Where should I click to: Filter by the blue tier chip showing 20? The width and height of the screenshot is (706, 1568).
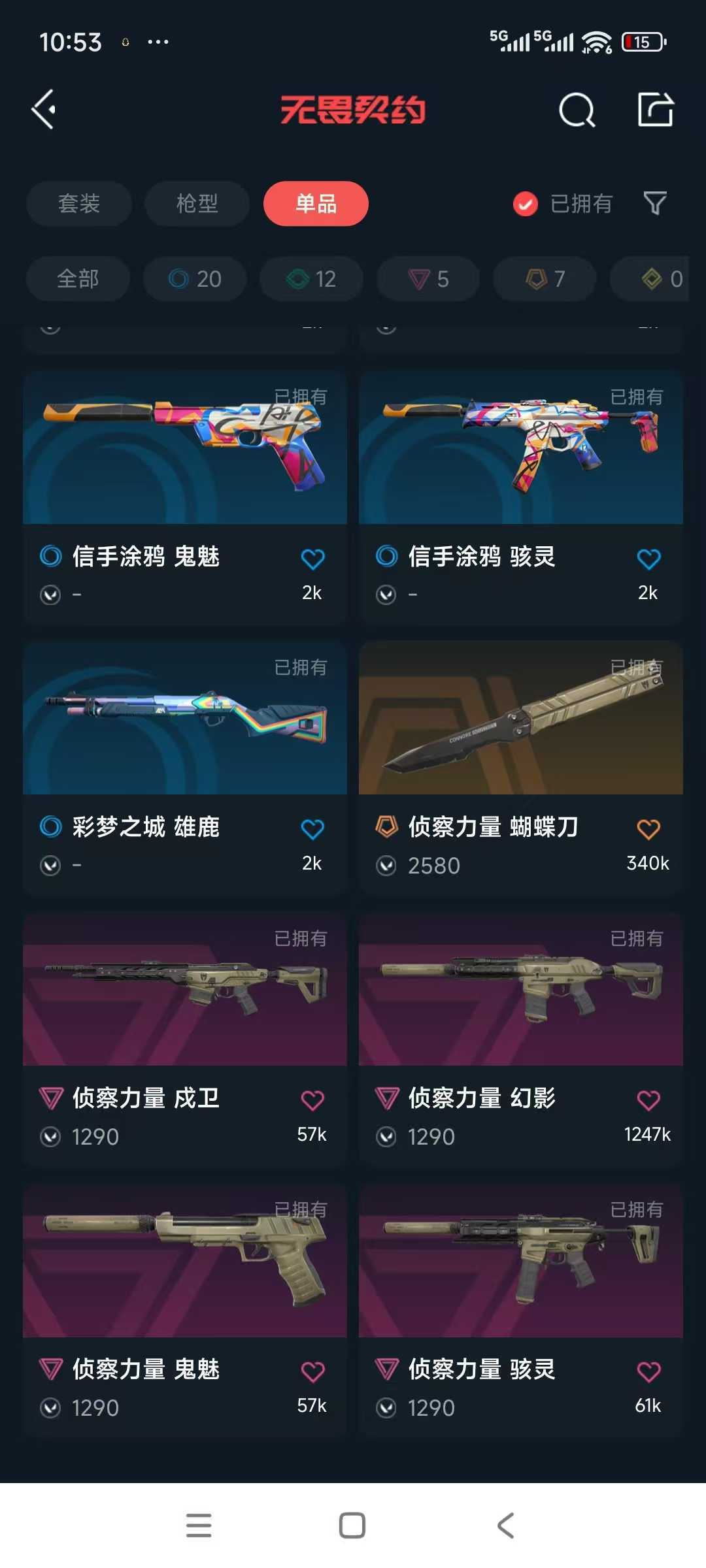pos(195,279)
